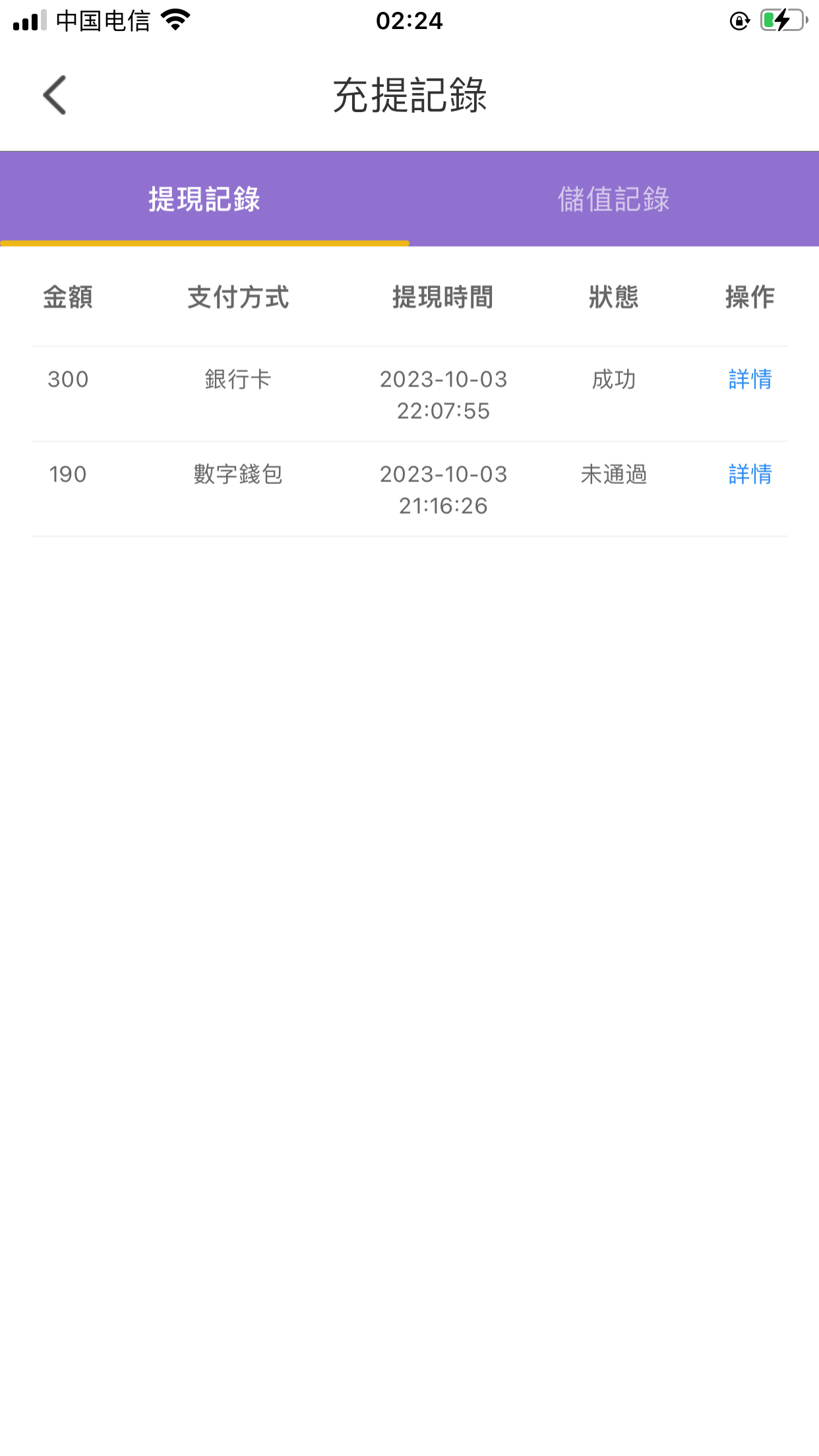Tap the 金額 column header
The image size is (819, 1456).
pos(68,297)
